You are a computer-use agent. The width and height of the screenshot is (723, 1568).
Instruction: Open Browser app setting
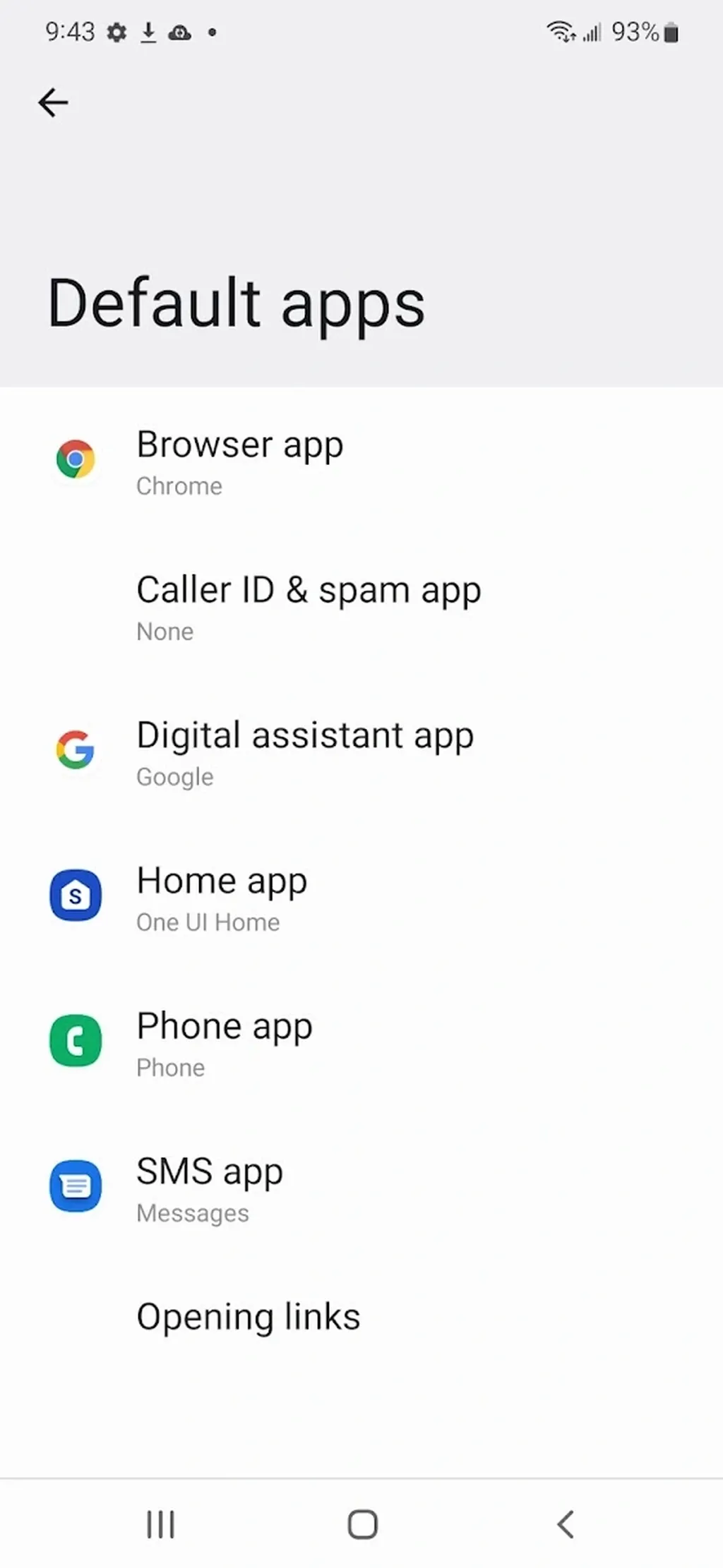pyautogui.click(x=361, y=461)
